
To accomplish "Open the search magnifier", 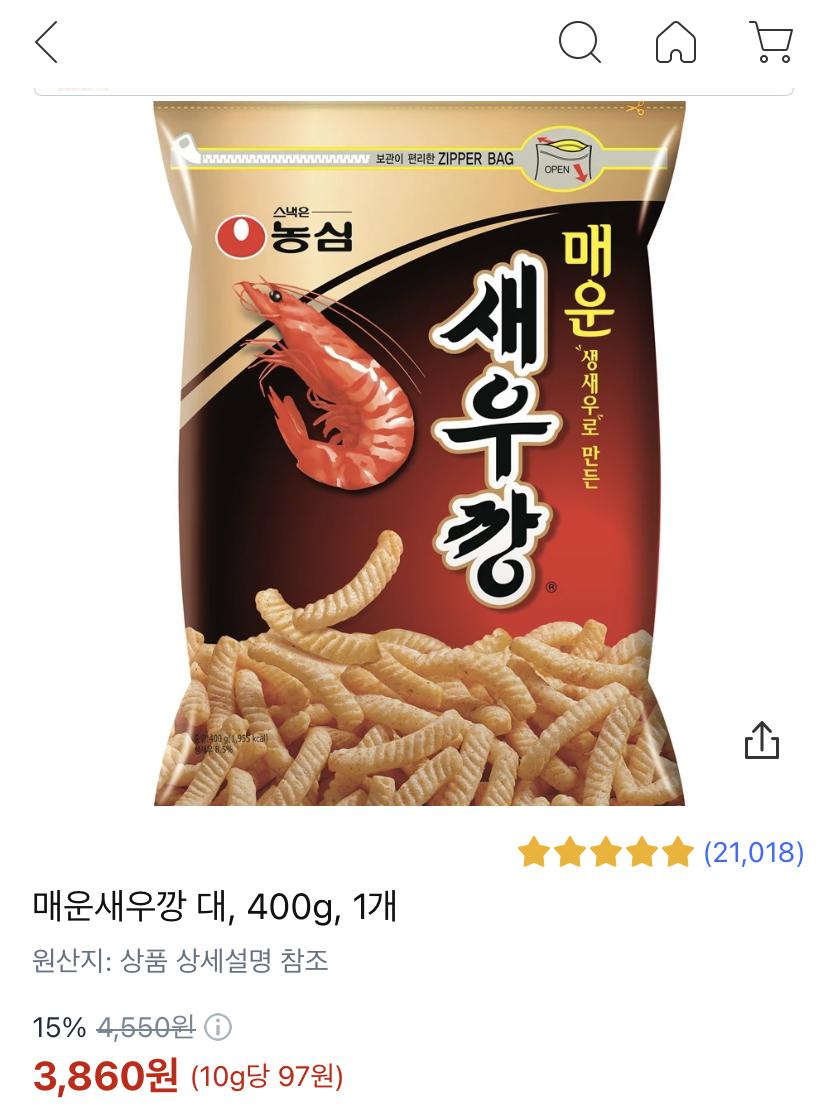I will click(579, 43).
